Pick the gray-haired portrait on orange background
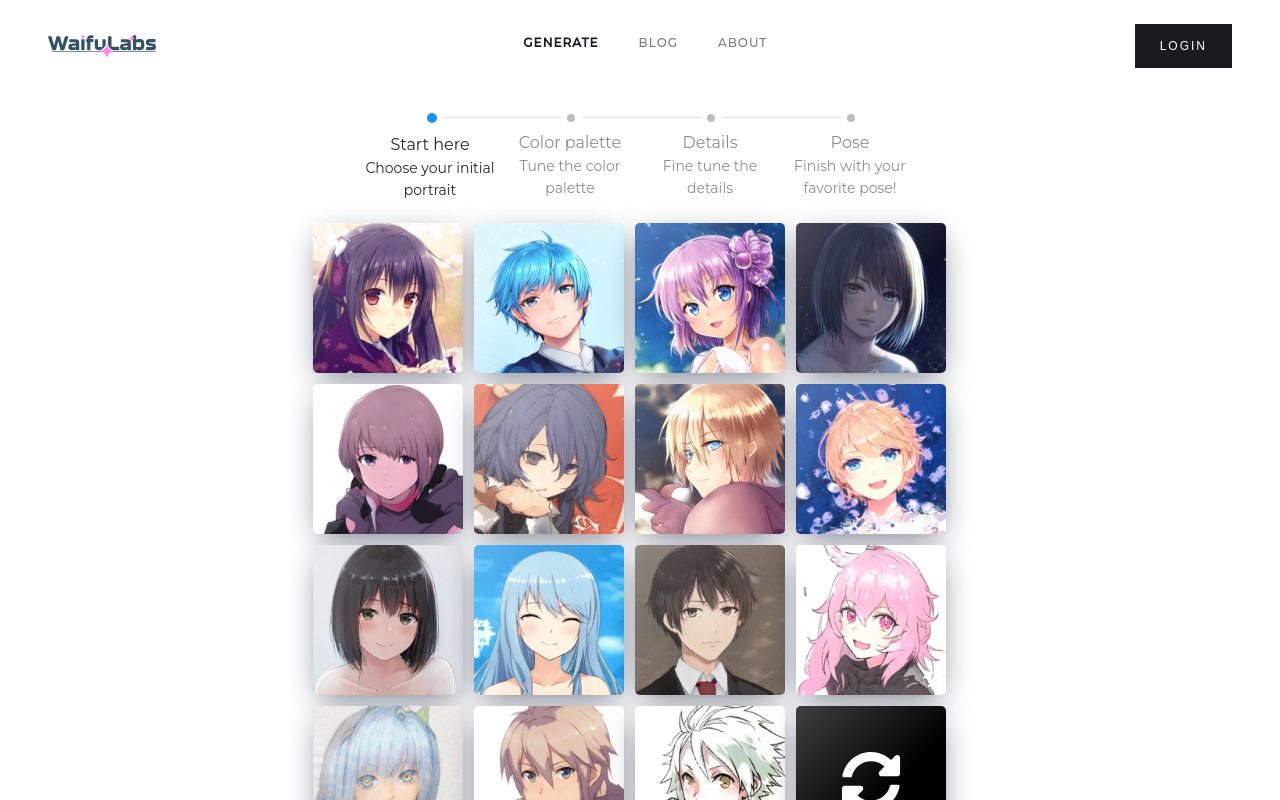The image size is (1280, 800). tap(549, 459)
